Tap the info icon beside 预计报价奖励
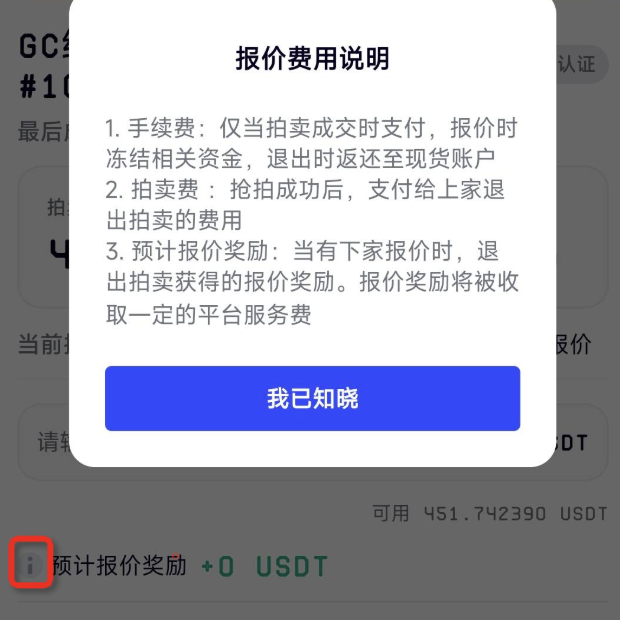 pyautogui.click(x=30, y=566)
